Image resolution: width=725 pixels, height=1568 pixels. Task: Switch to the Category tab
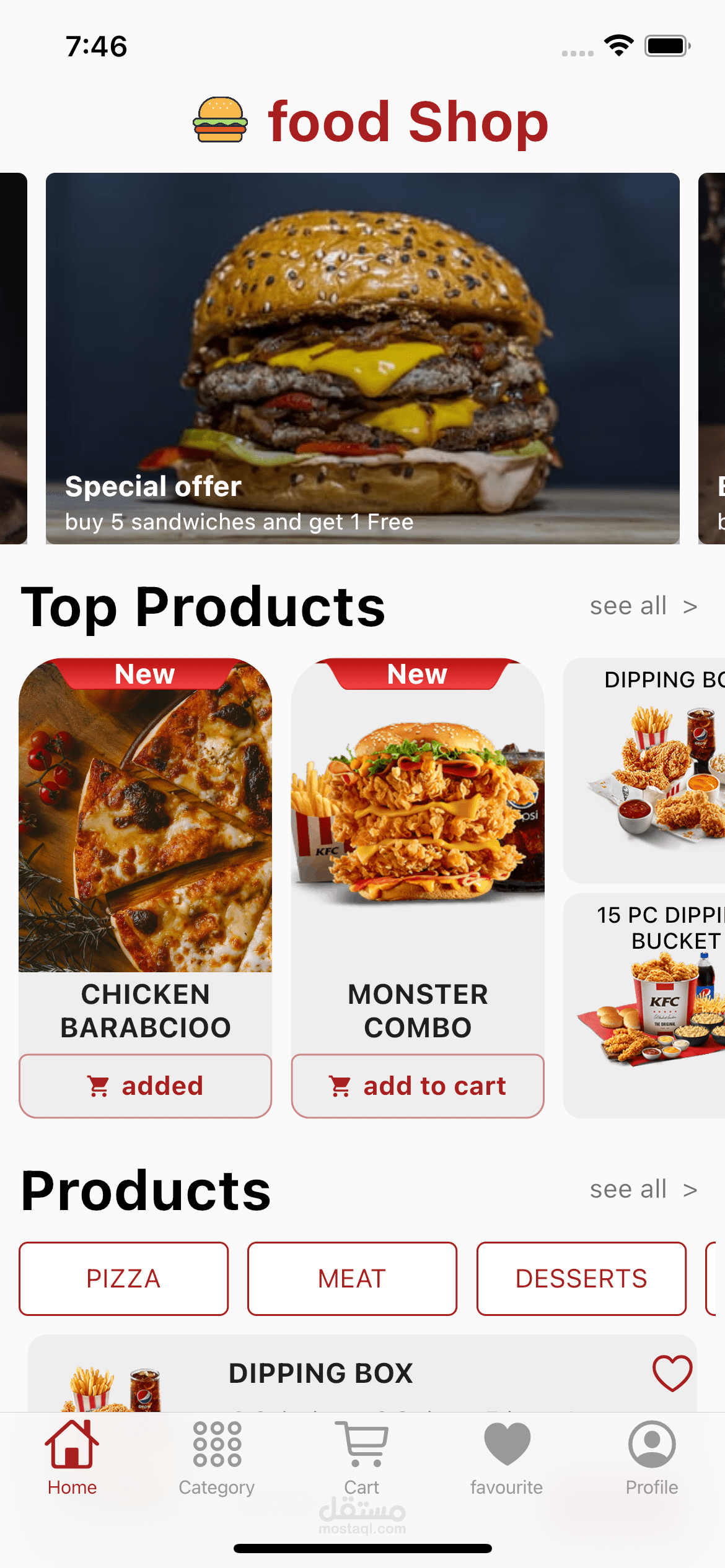click(217, 1458)
